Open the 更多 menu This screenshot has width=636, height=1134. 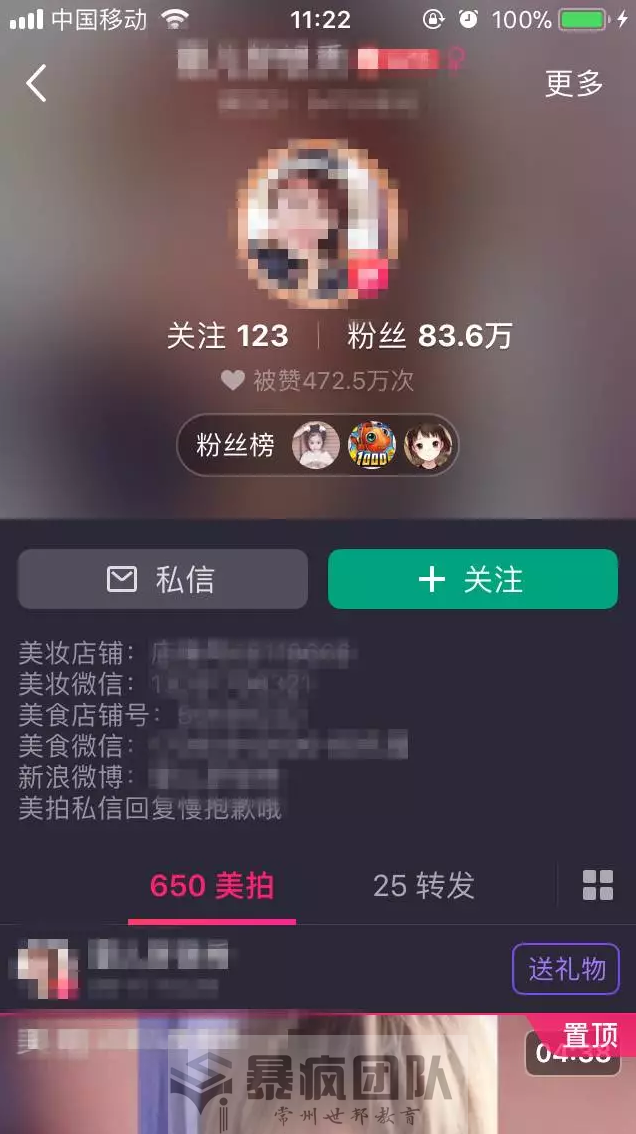click(574, 84)
